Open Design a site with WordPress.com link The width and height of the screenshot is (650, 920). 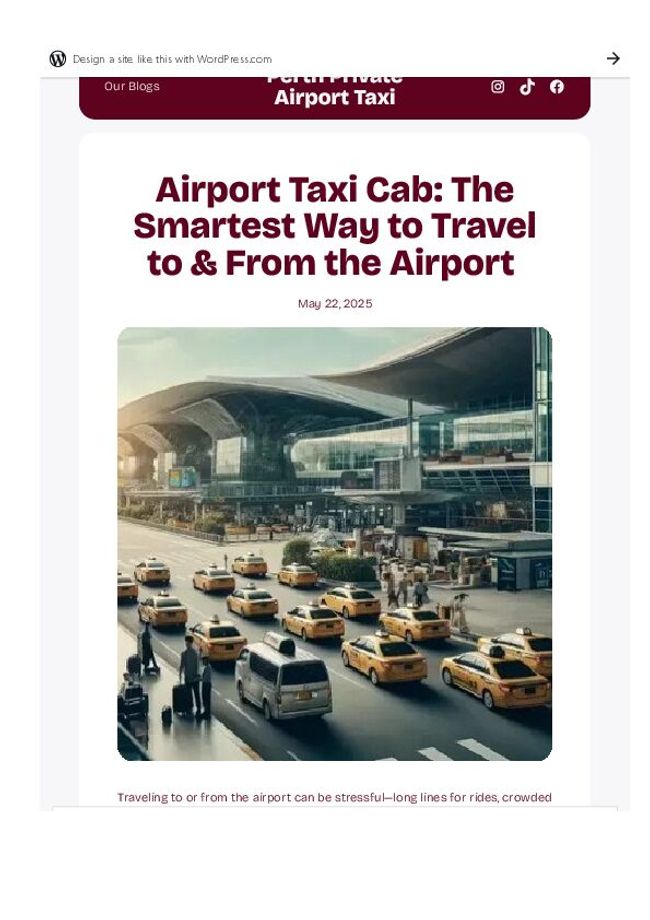tap(171, 59)
